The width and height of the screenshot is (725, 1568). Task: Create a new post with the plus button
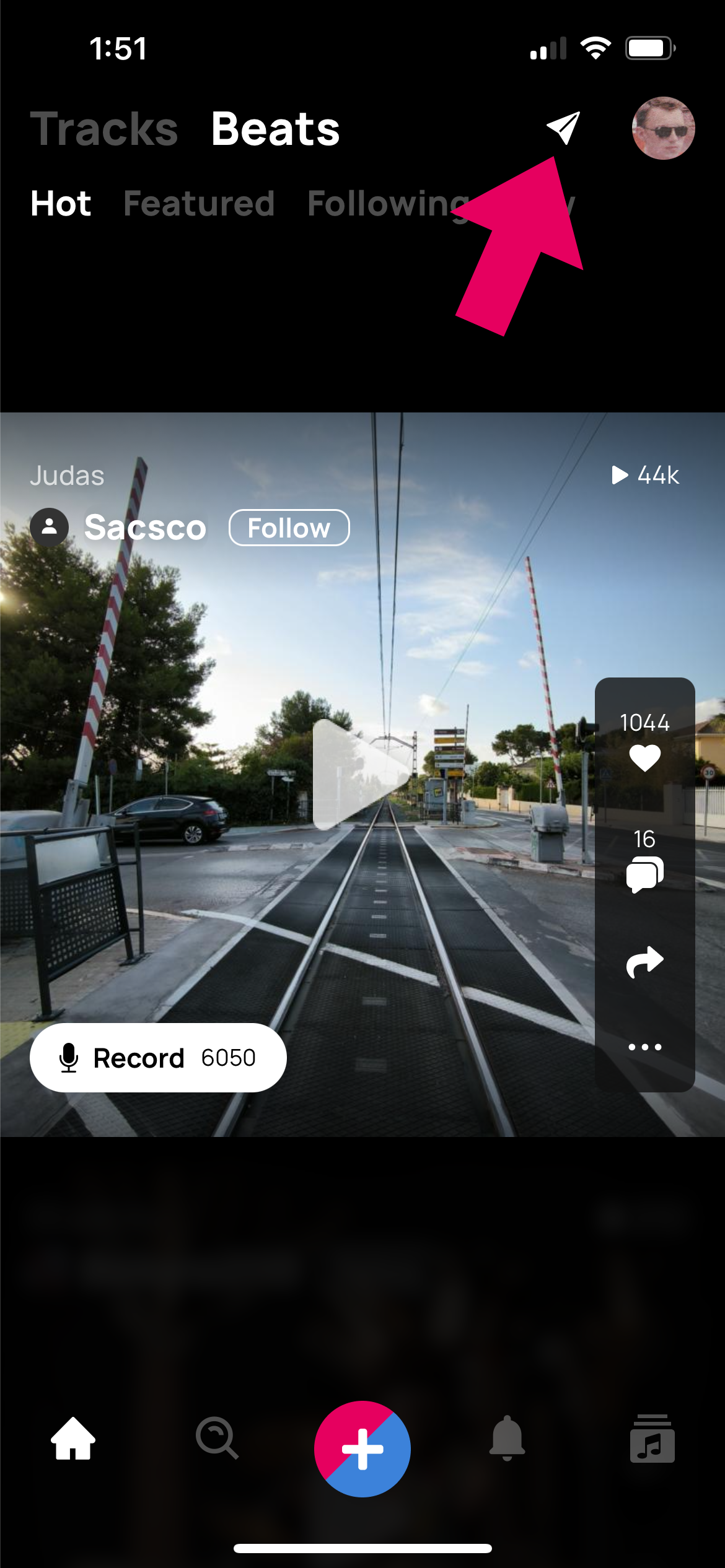click(362, 1449)
